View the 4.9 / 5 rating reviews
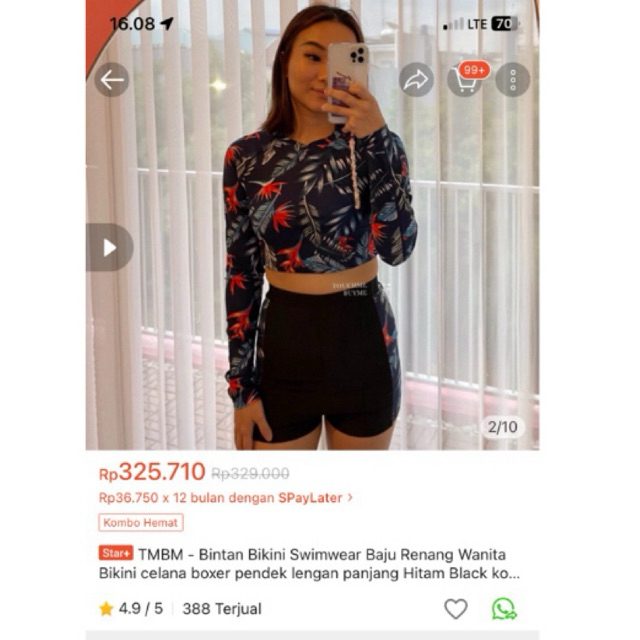 point(131,608)
